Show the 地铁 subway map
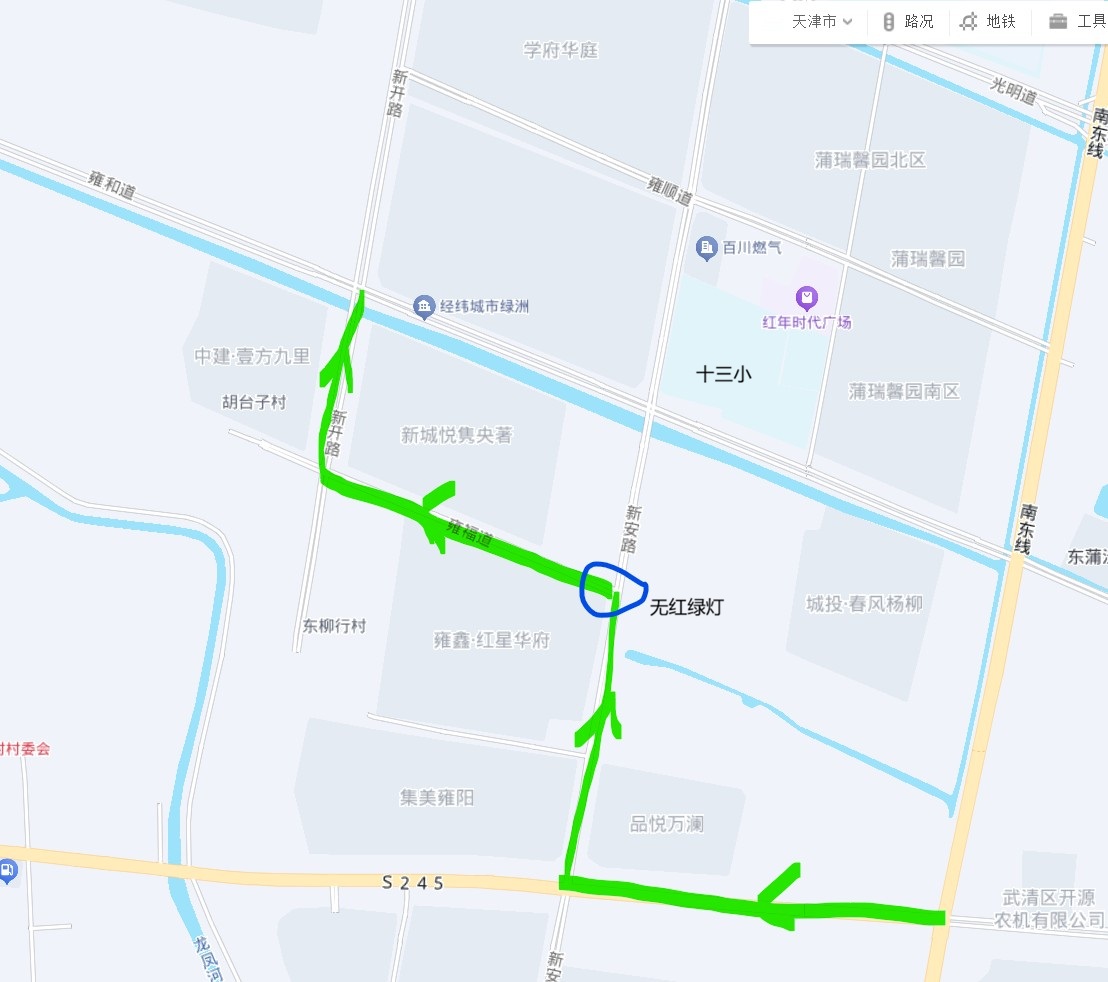Image resolution: width=1108 pixels, height=982 pixels. click(987, 21)
